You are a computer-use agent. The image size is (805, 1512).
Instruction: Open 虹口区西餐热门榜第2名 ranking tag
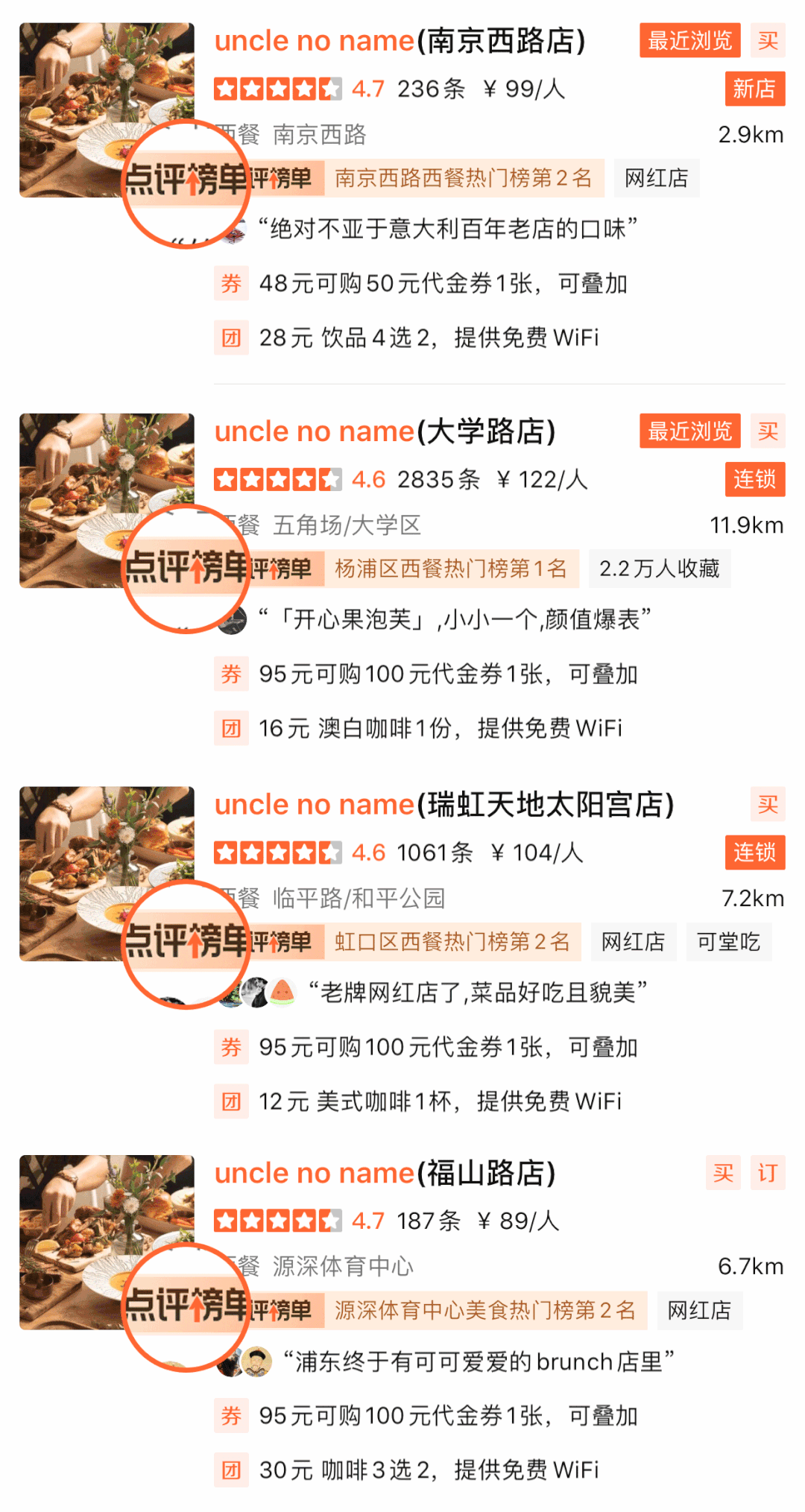coord(452,942)
